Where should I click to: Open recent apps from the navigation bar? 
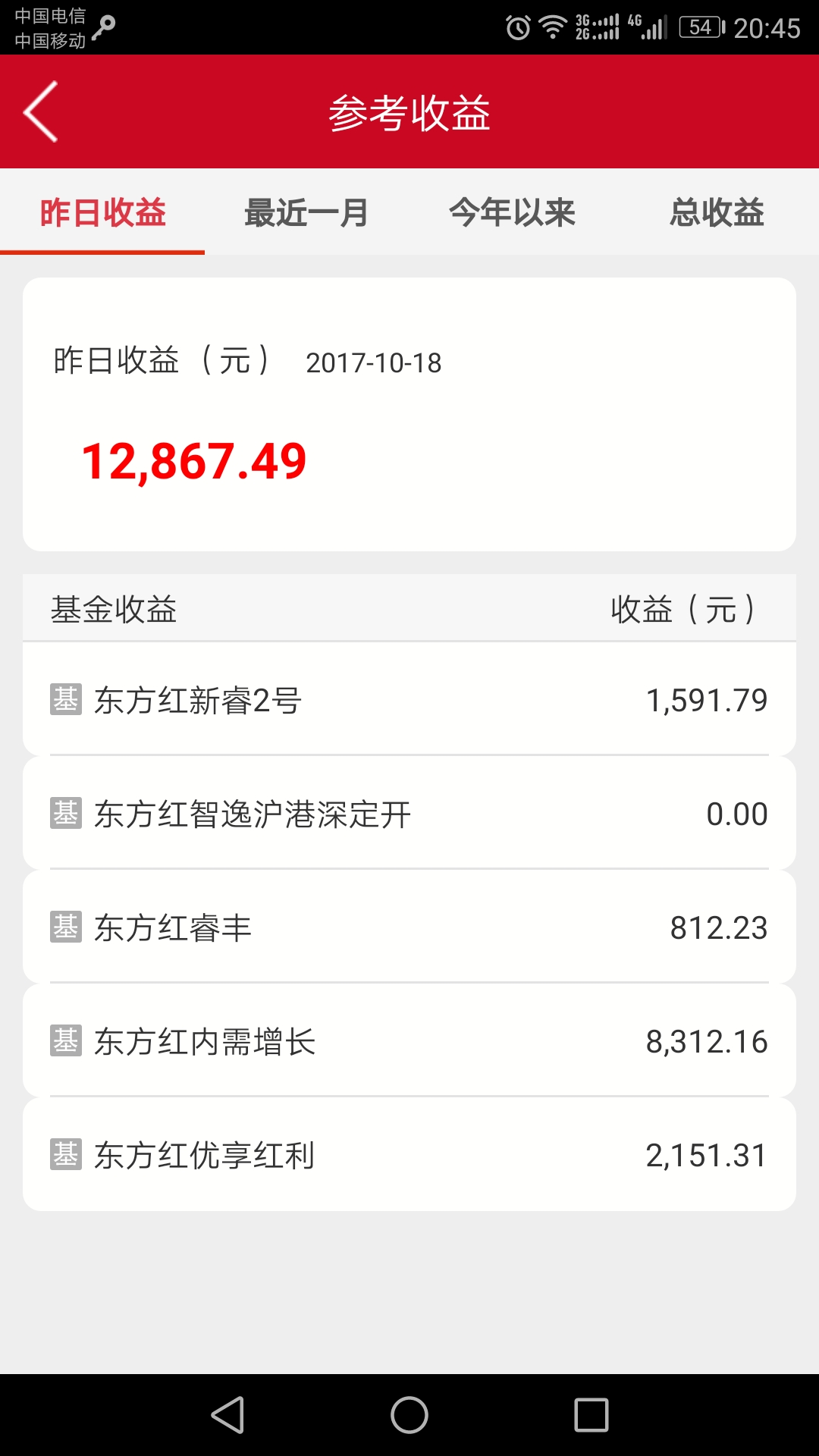coord(591,1415)
